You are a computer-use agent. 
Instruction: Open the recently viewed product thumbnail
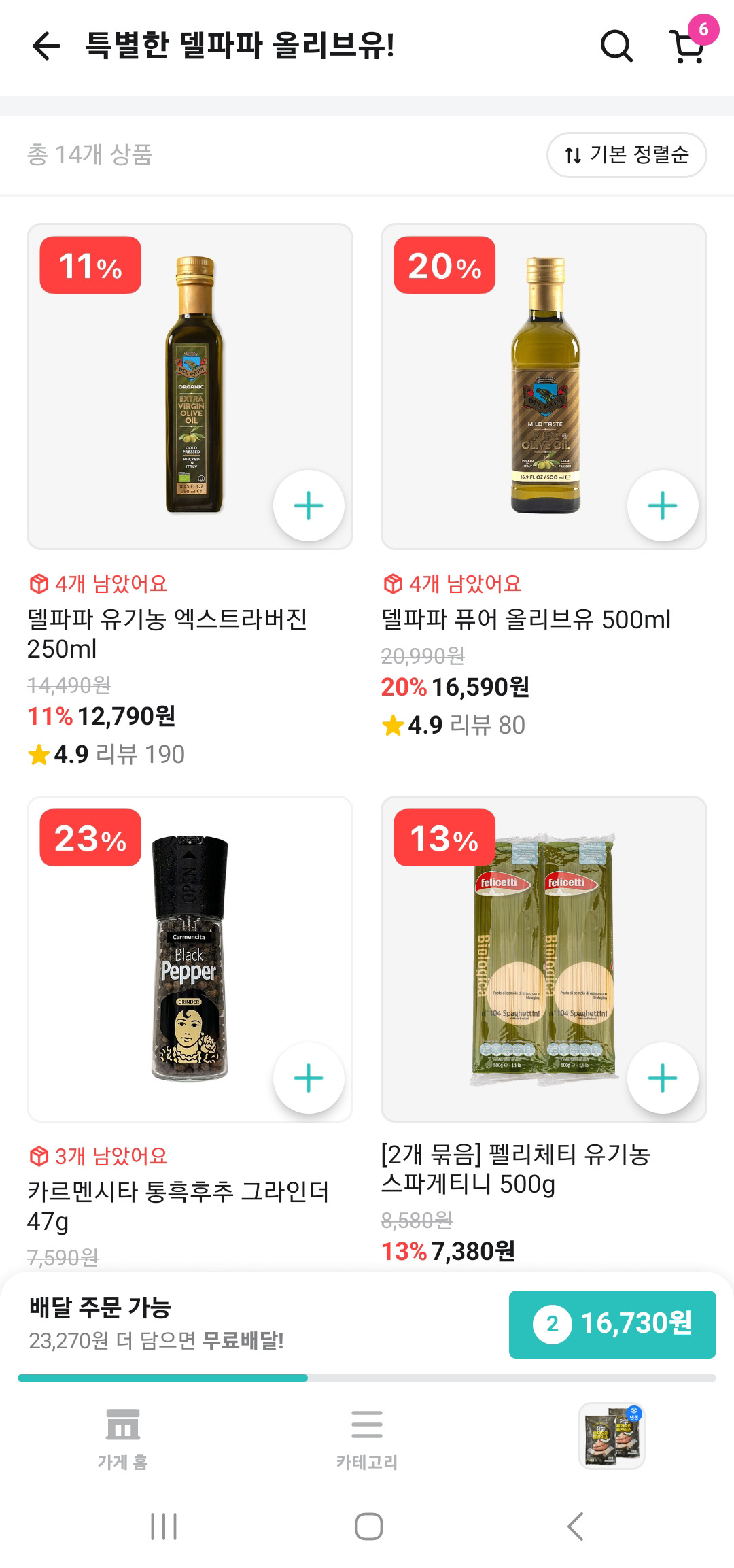tap(612, 1435)
